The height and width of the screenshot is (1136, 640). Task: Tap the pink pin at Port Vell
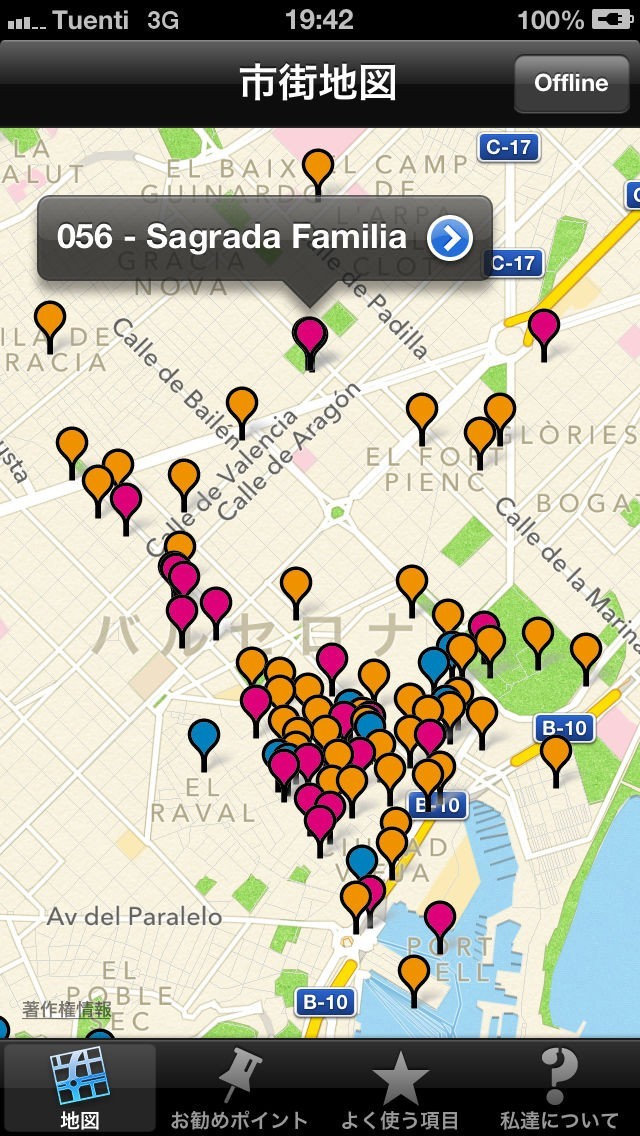pos(440,918)
